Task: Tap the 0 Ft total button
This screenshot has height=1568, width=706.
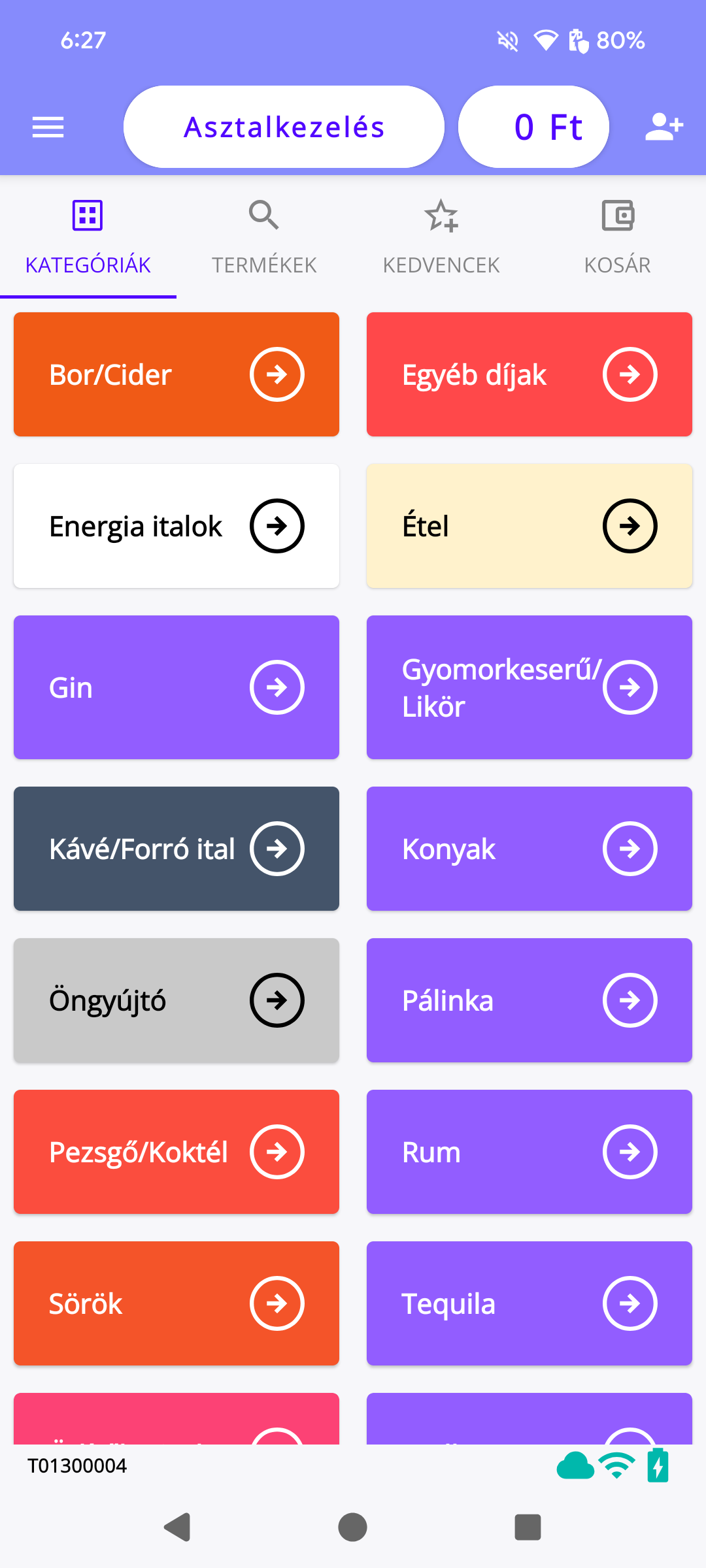Action: 533,126
